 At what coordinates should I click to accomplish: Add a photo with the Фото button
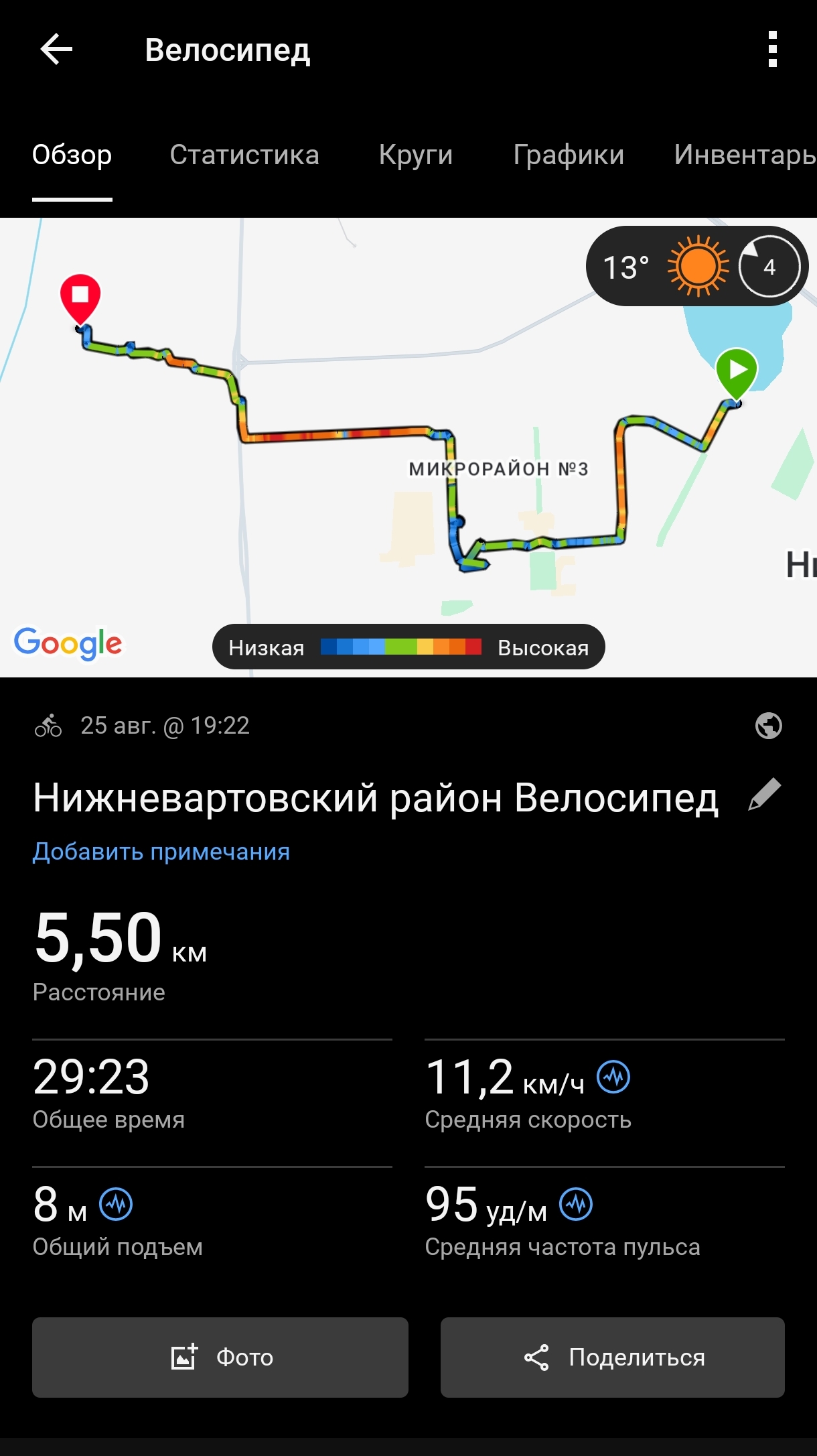[x=220, y=1357]
